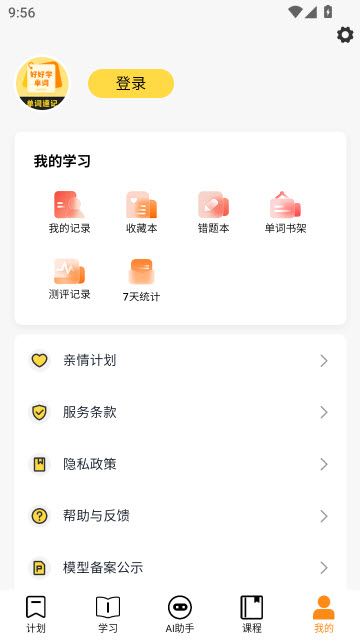Open 单词书架 word bookshelf
360x640 pixels.
pyautogui.click(x=285, y=212)
